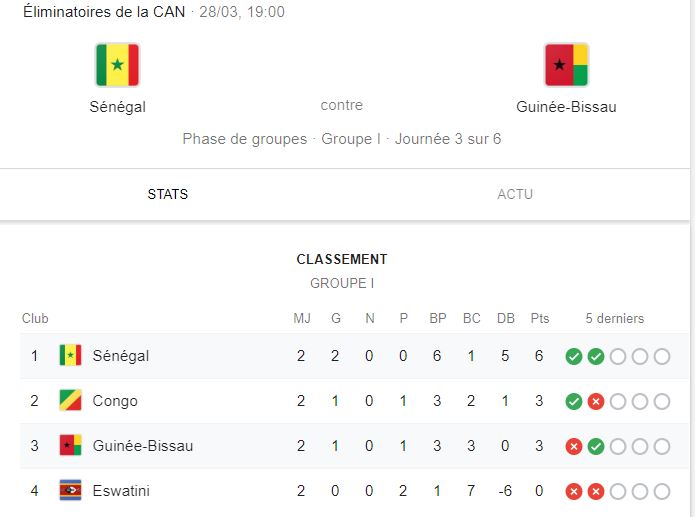The height and width of the screenshot is (517, 695).
Task: Open Guinée-Bissau team in match header
Action: (566, 78)
